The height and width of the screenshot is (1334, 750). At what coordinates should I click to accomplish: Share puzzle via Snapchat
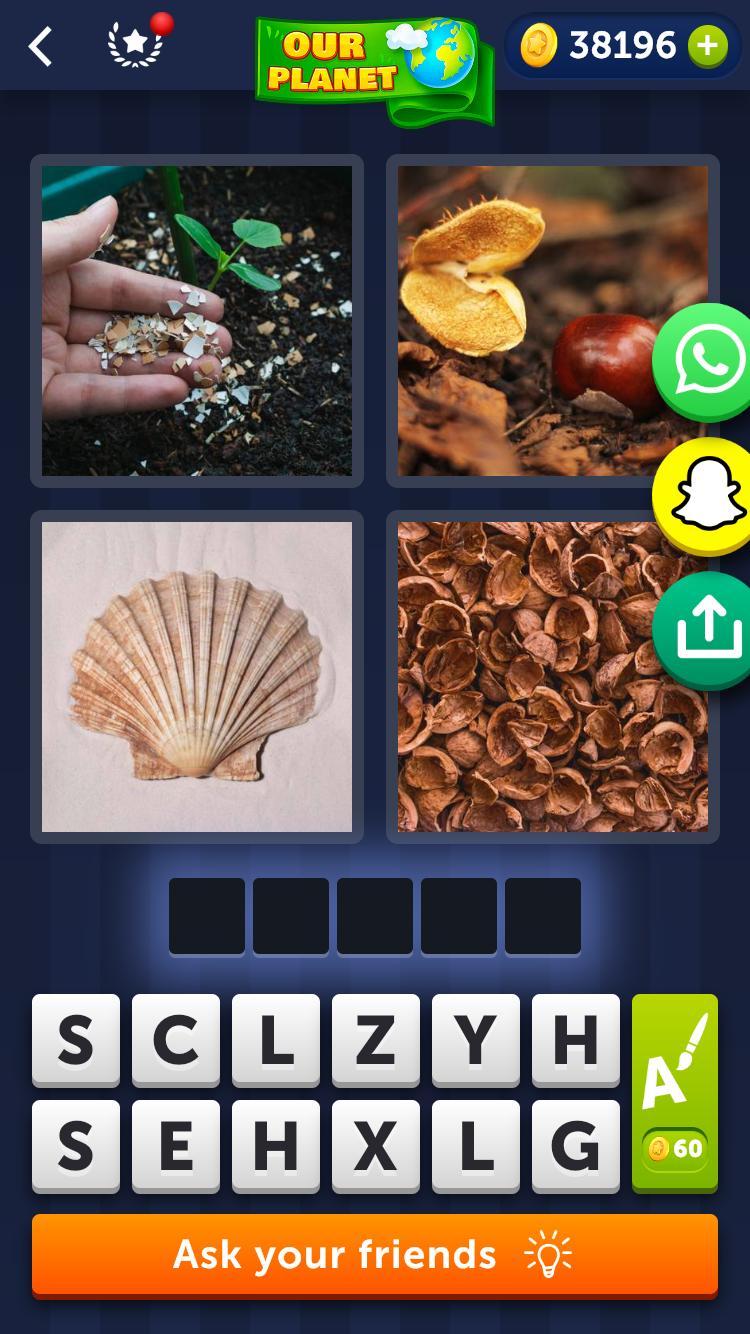coord(707,496)
